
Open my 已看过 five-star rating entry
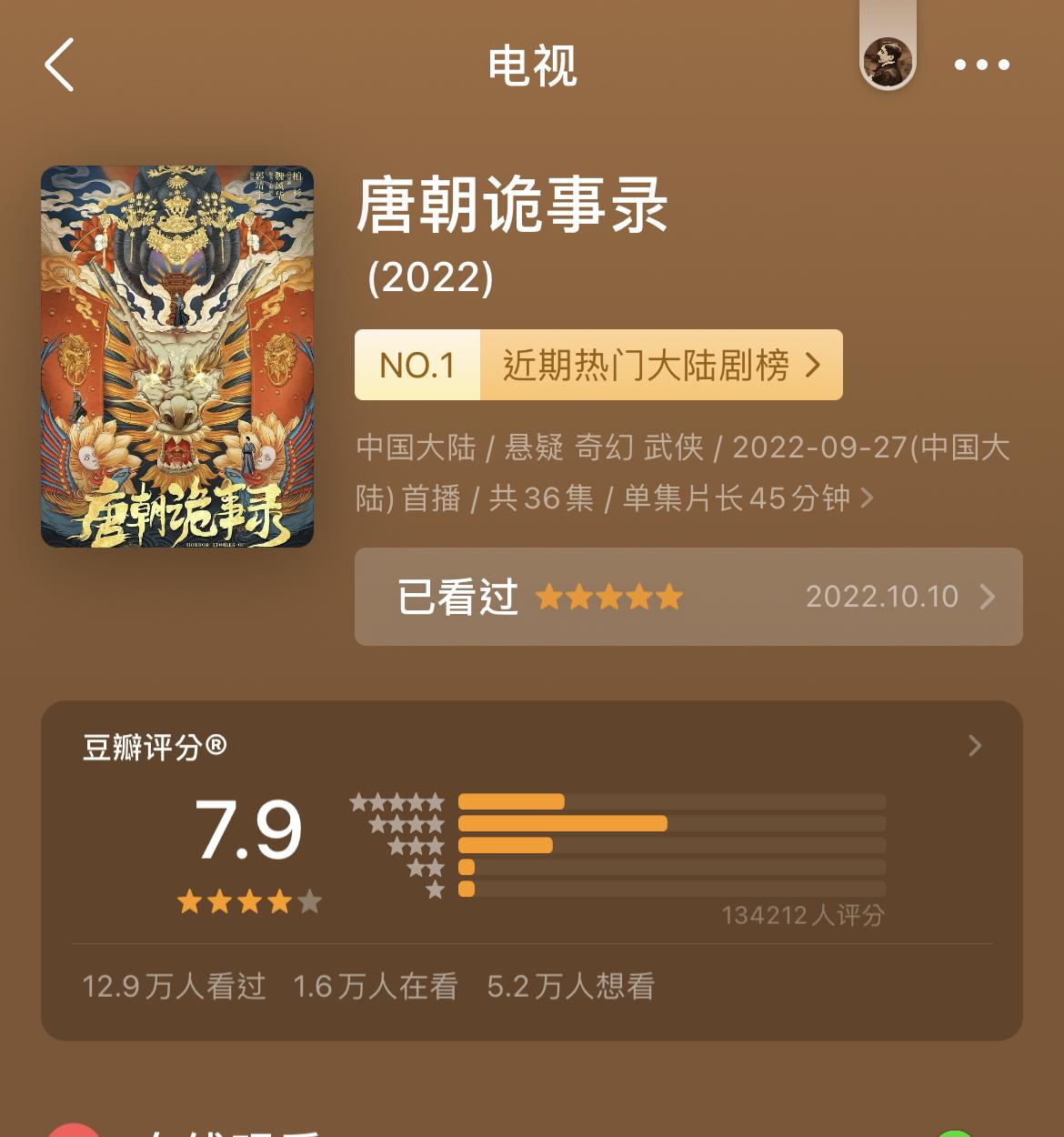688,597
